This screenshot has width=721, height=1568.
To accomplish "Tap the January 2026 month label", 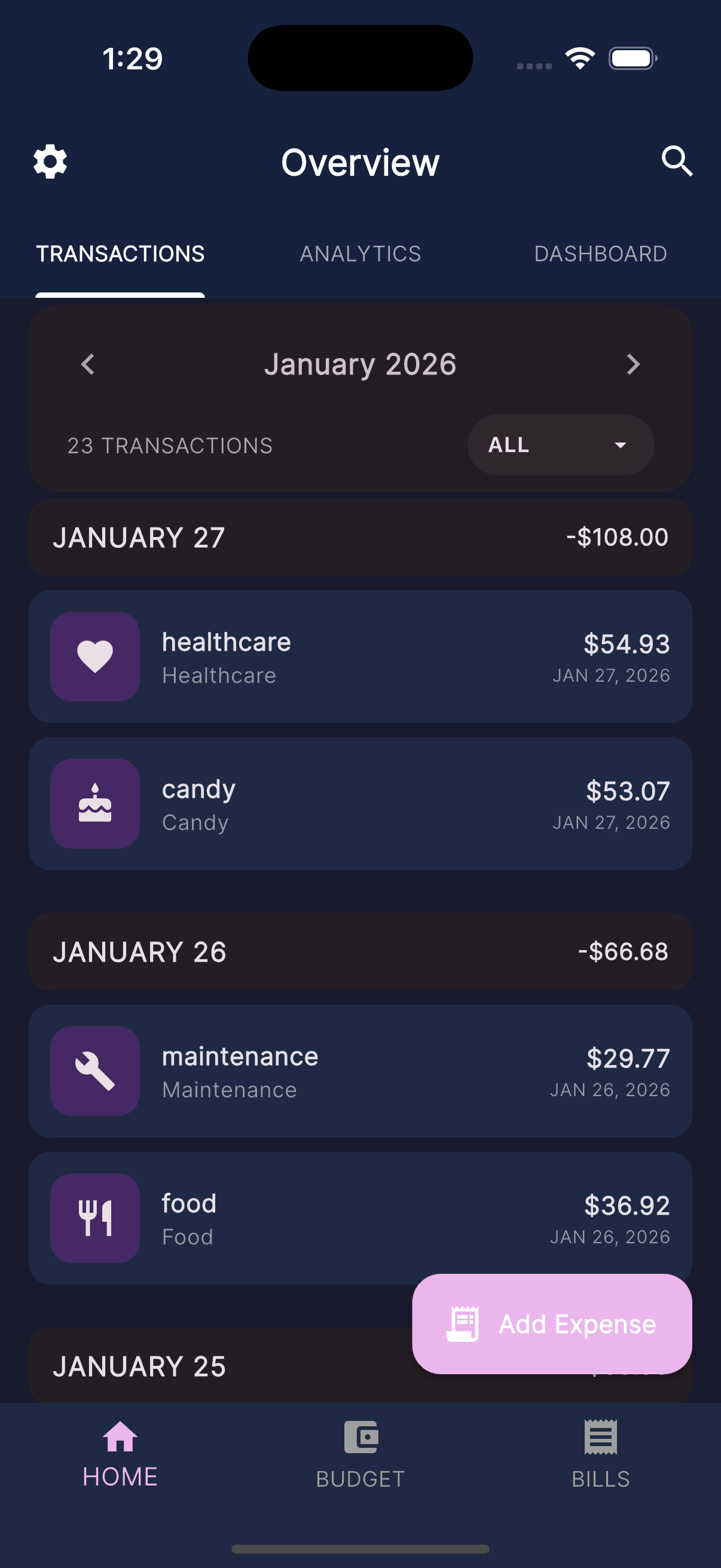I will tap(360, 364).
